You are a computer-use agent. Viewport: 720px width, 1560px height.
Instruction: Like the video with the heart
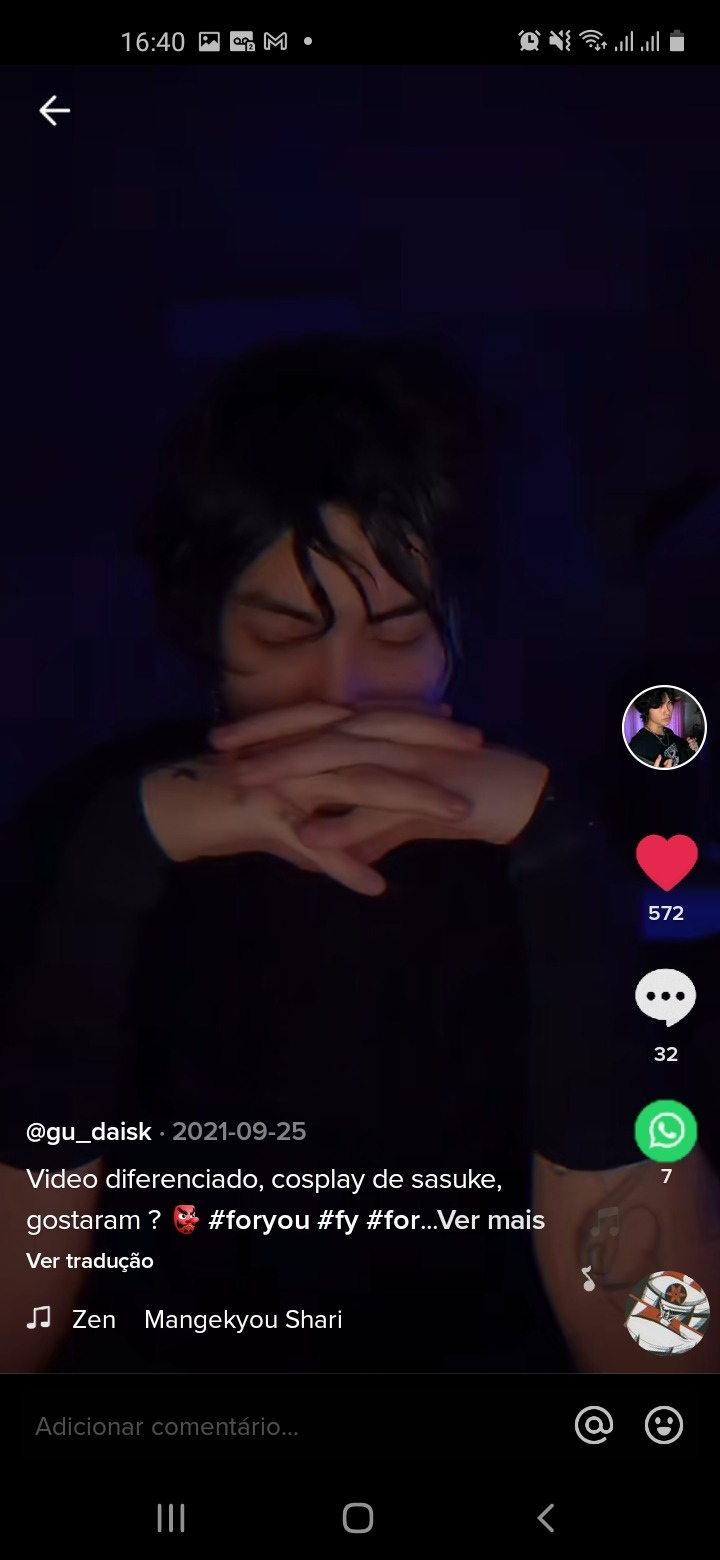(x=666, y=862)
